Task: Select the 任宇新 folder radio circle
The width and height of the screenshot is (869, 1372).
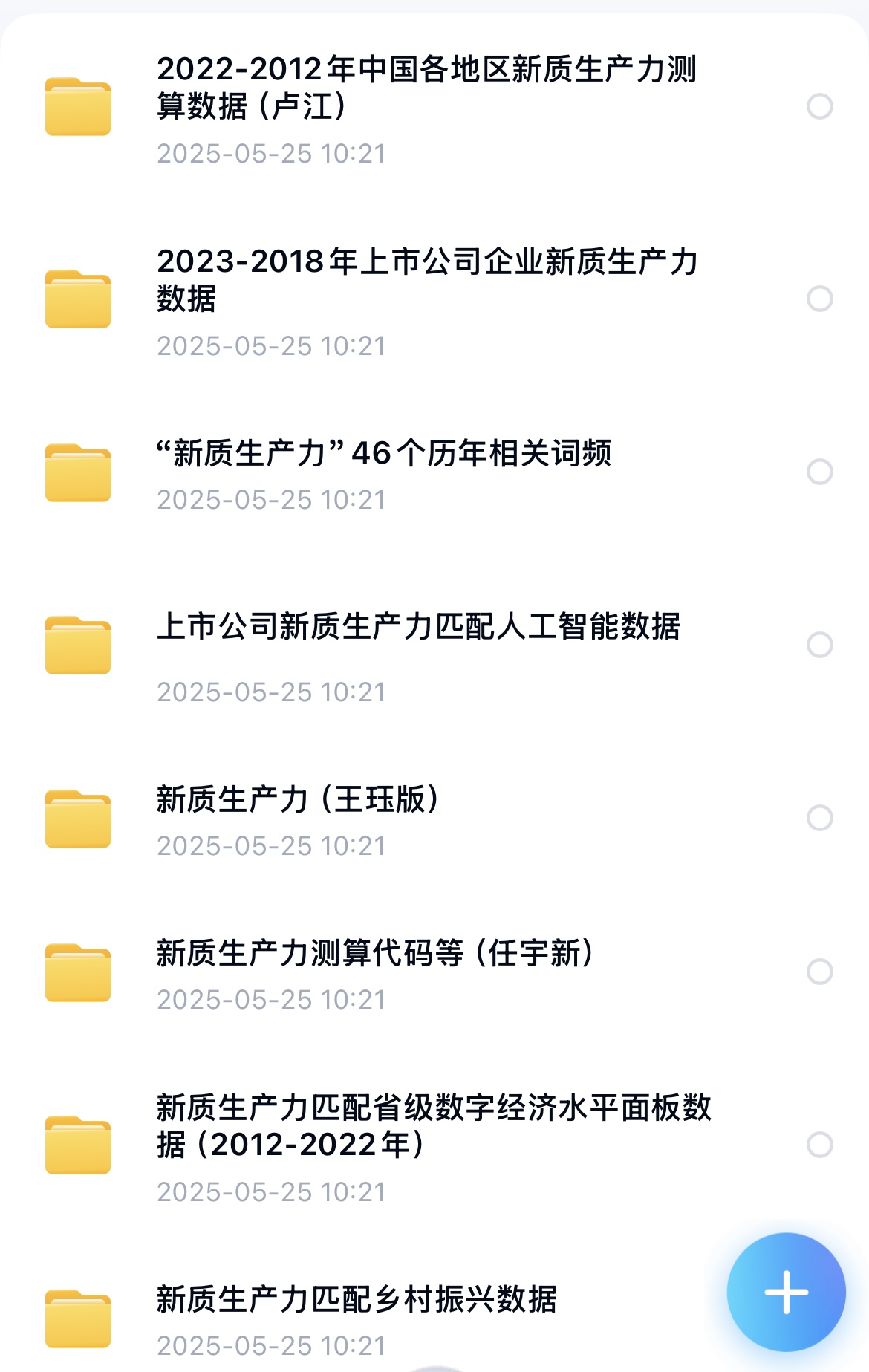Action: (x=819, y=972)
